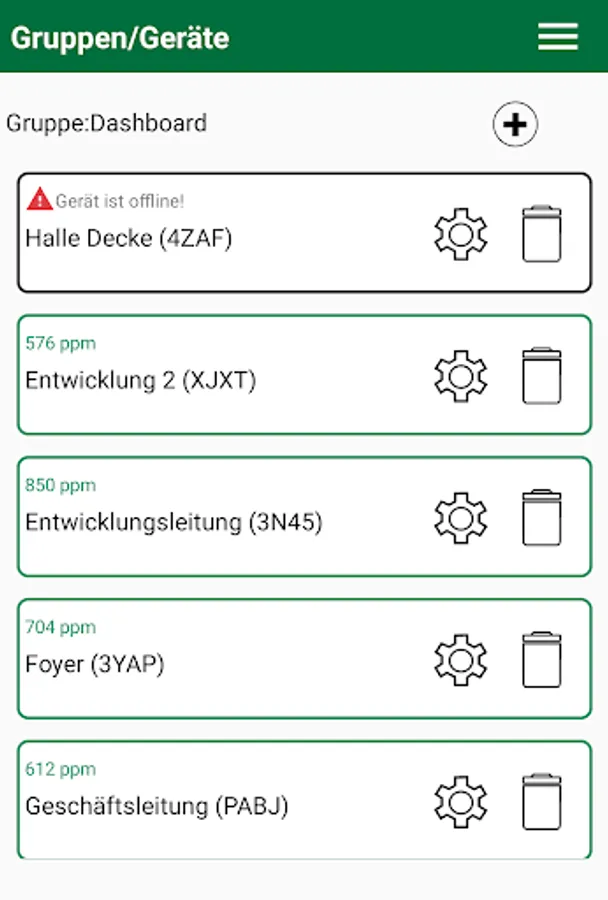Delete Halle Decke (4ZAF) device
Screen dimensions: 608x900
(x=541, y=234)
